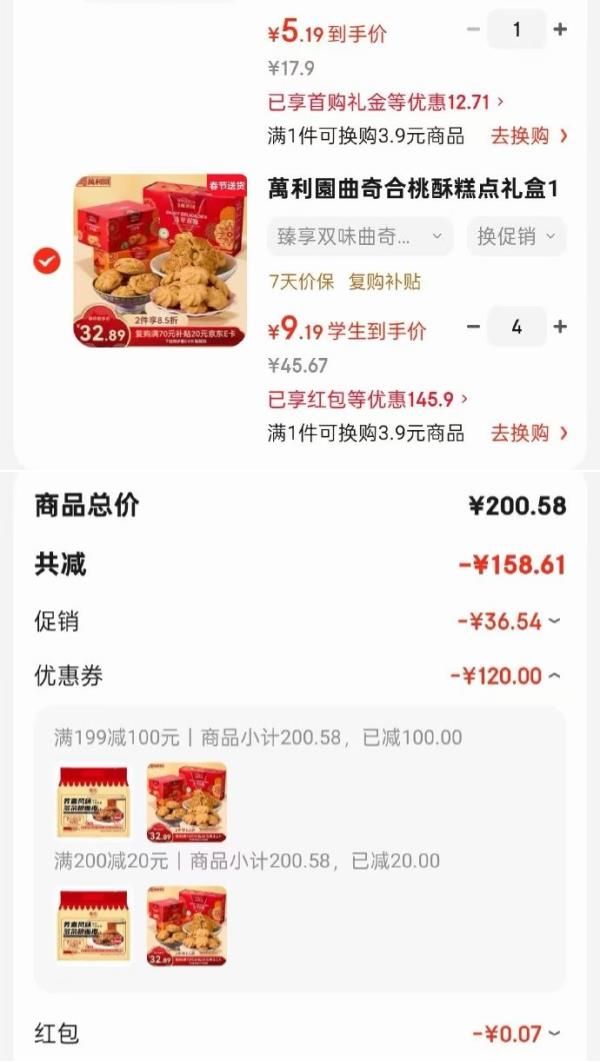The image size is (600, 1062).
Task: Open the 臻享双味曲奇 variant dropdown
Action: pyautogui.click(x=360, y=237)
